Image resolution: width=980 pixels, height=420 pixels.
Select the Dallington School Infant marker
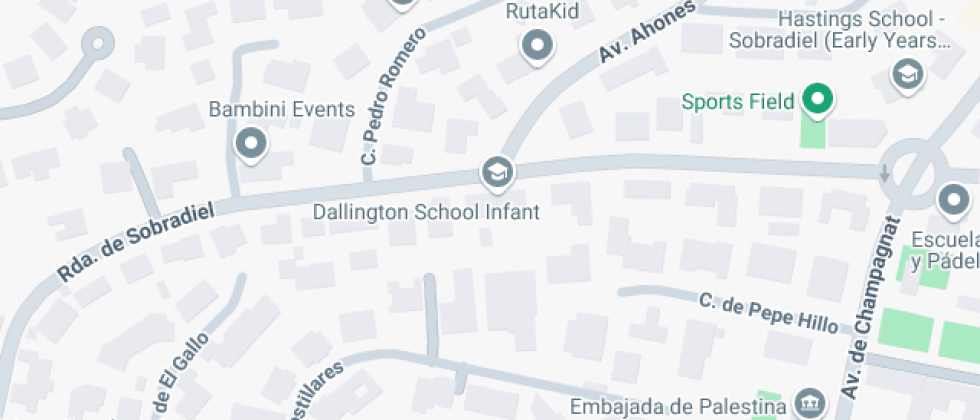coord(497,172)
